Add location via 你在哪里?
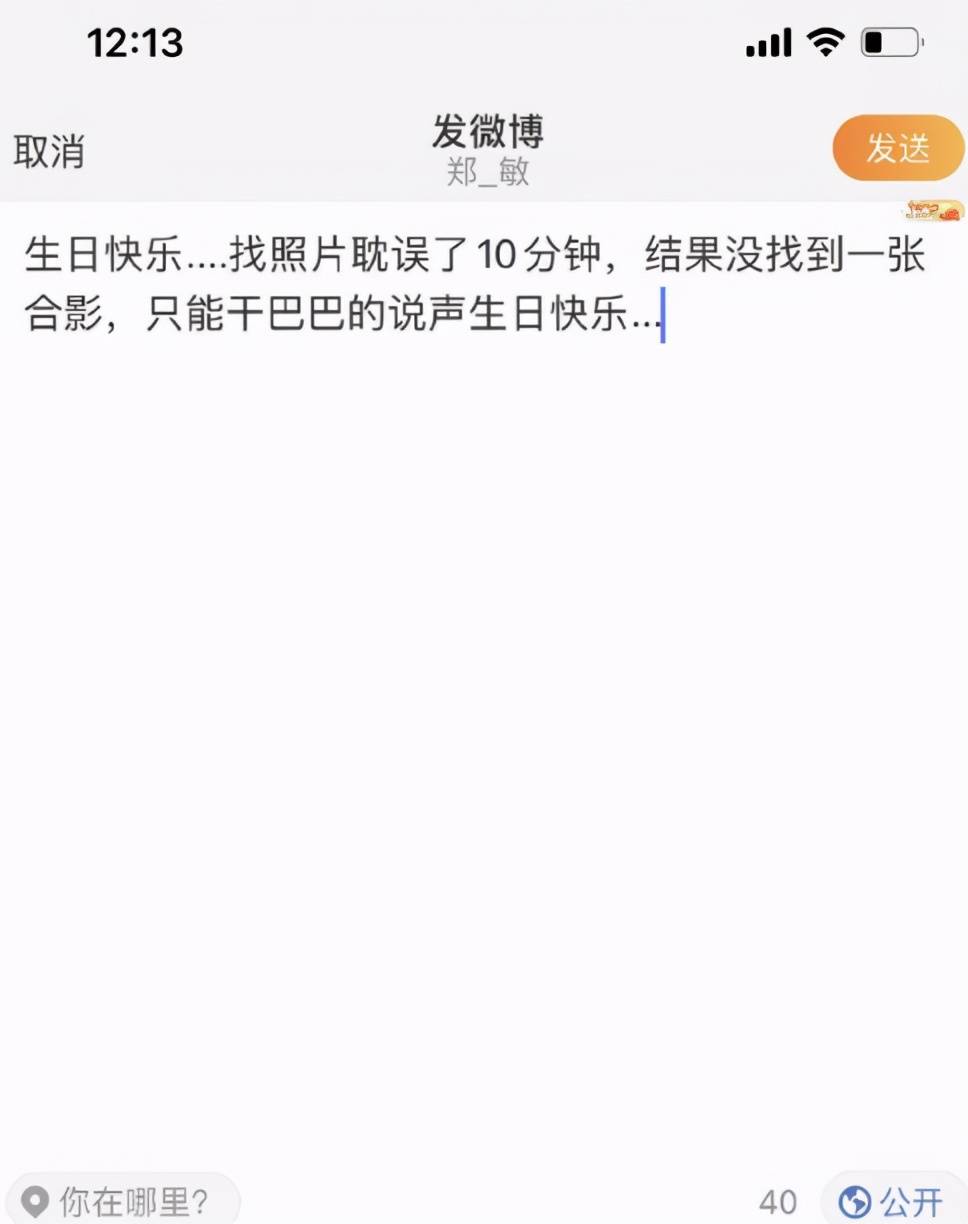The width and height of the screenshot is (968, 1224). click(x=120, y=1200)
